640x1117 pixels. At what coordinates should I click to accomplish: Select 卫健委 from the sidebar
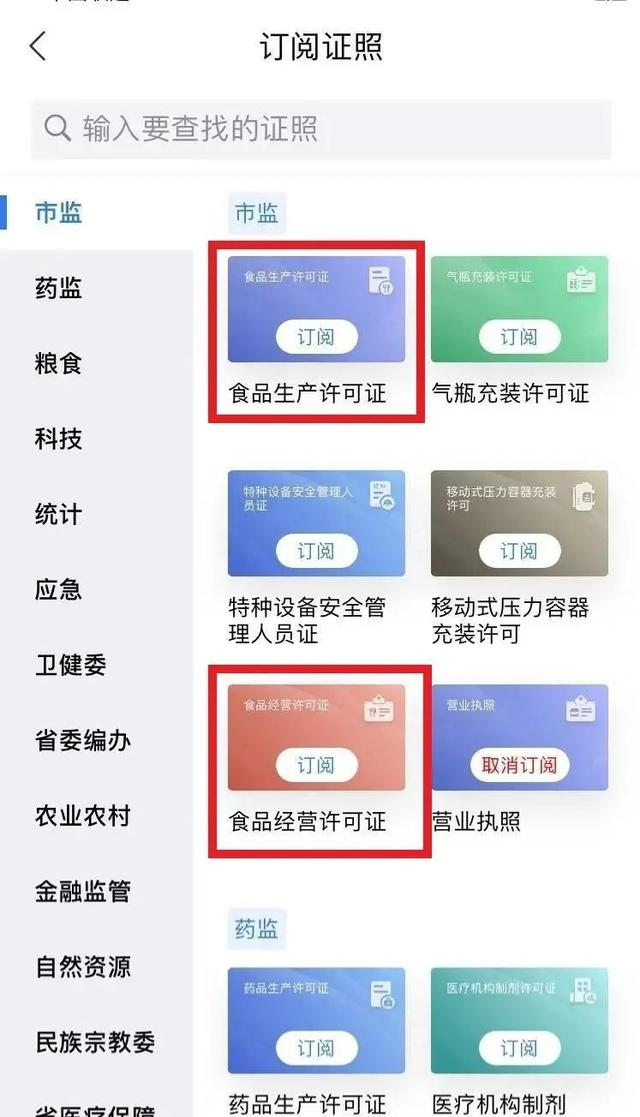pyautogui.click(x=70, y=665)
